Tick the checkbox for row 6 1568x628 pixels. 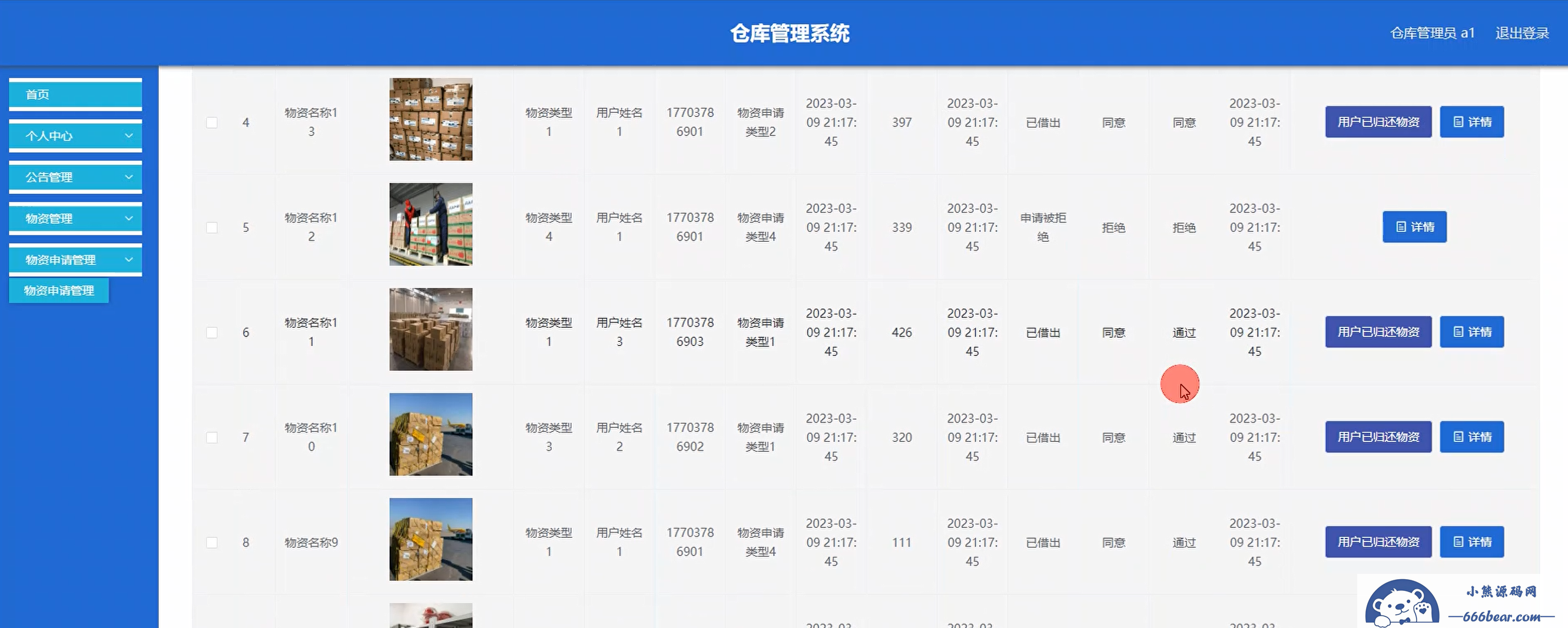point(212,333)
